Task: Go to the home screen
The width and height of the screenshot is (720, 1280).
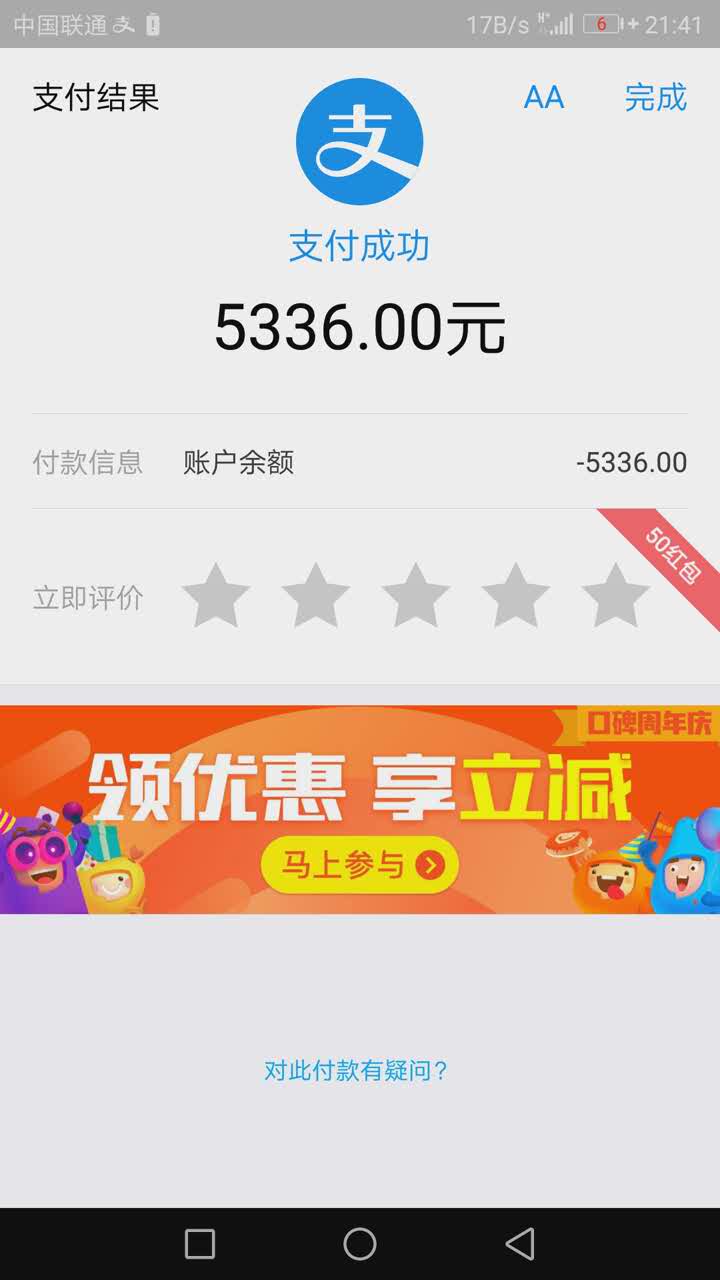Action: point(360,1244)
